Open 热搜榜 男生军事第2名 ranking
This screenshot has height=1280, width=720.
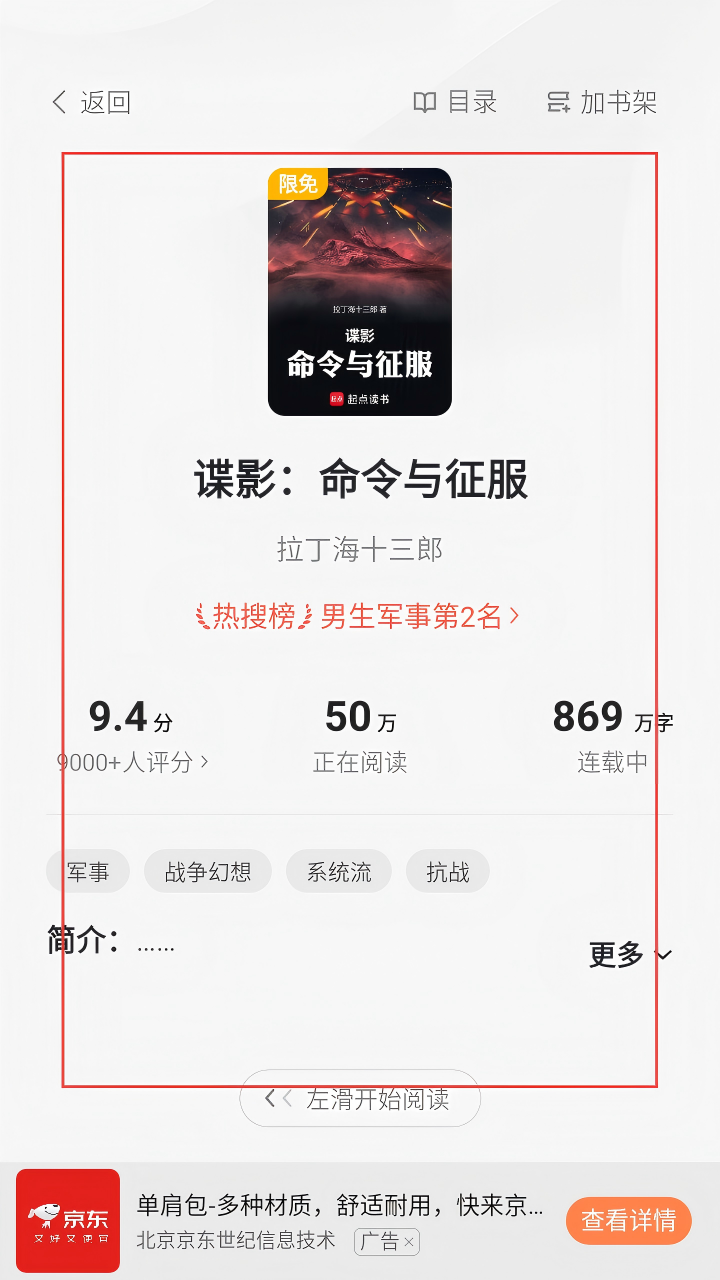(x=358, y=617)
